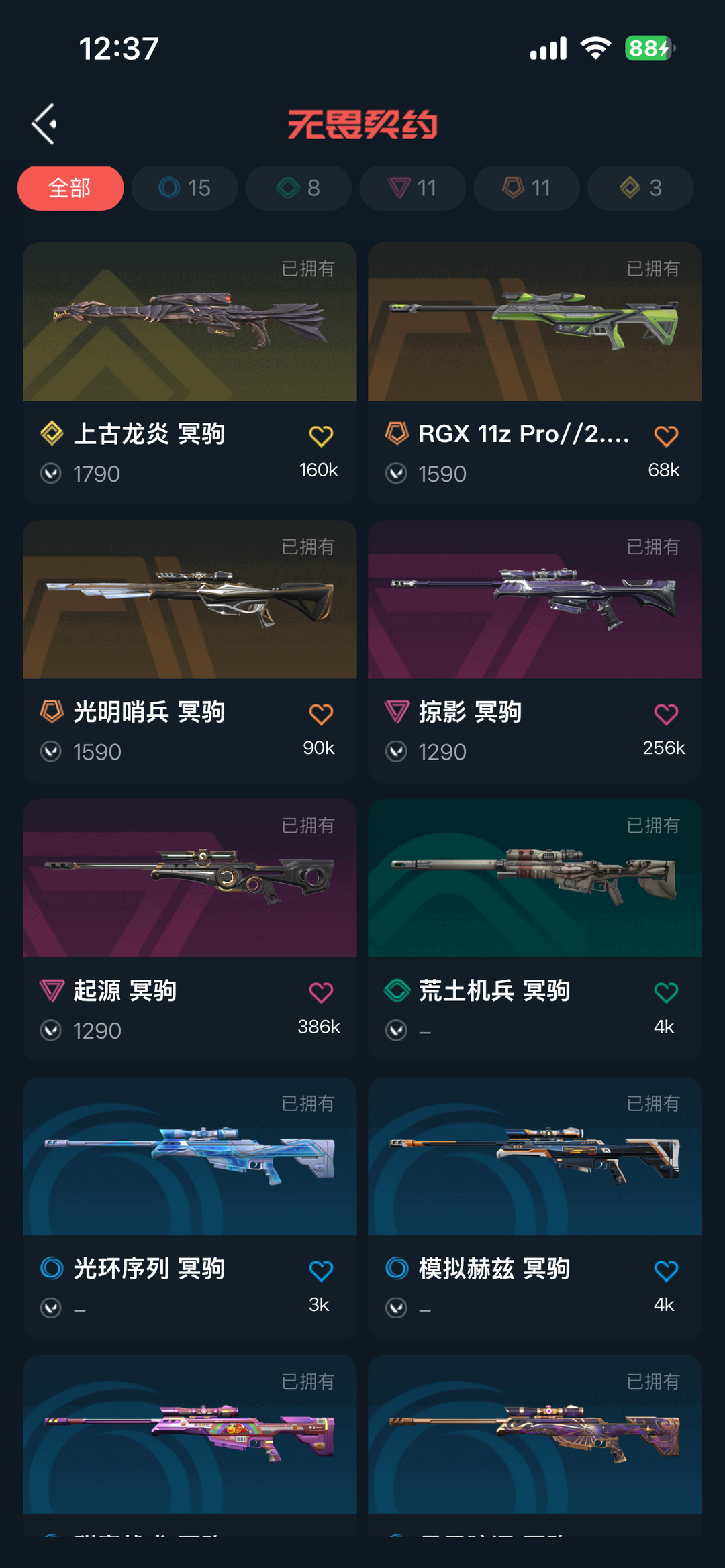The height and width of the screenshot is (1568, 725).
Task: Open the 荒土机兵 冥驹 skin card
Action: [534, 878]
